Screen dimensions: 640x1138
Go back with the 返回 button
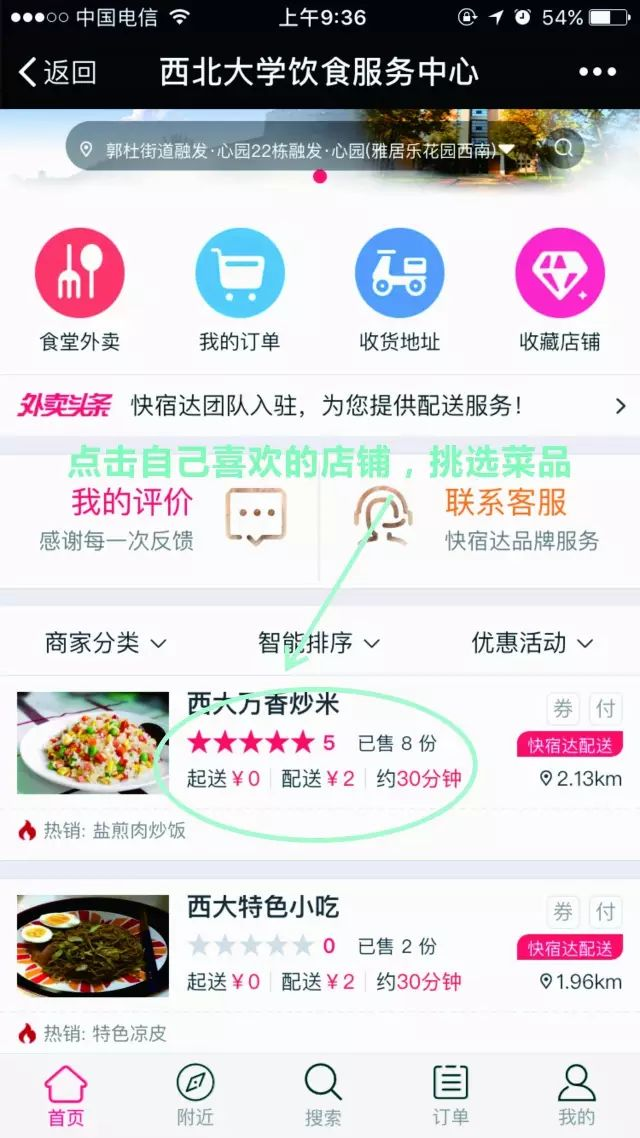point(58,72)
